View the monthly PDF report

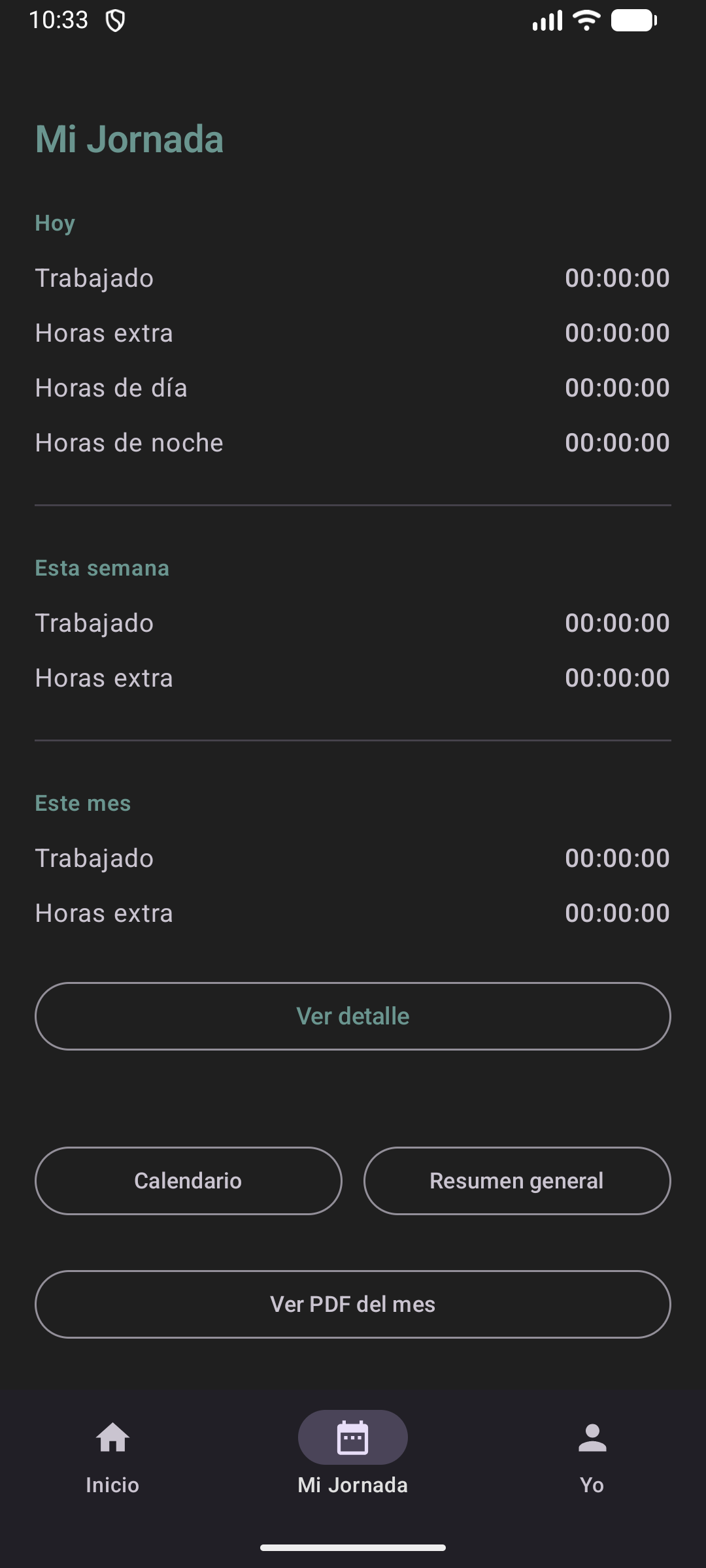pyautogui.click(x=352, y=1304)
